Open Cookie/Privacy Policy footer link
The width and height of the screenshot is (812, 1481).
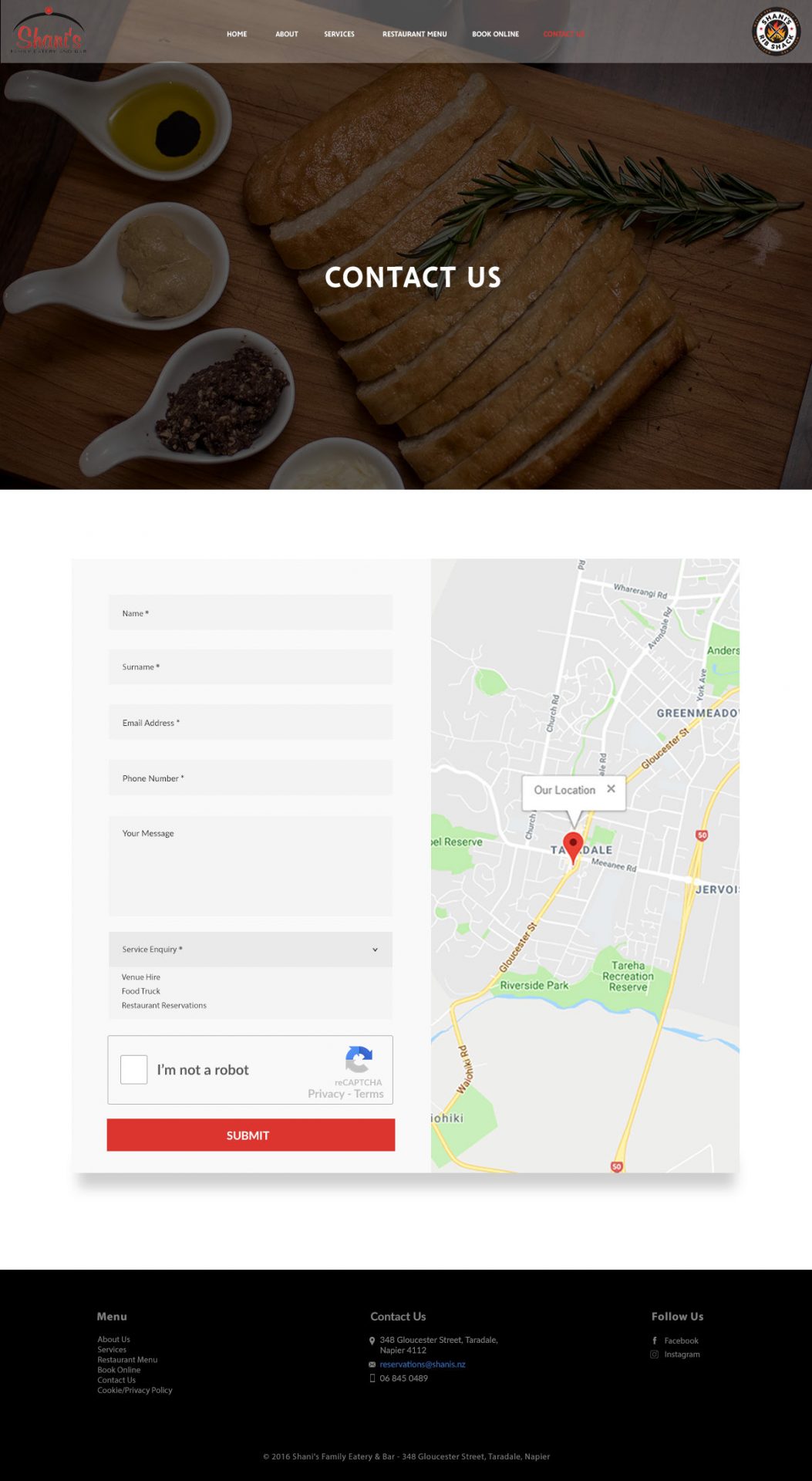(x=135, y=1390)
